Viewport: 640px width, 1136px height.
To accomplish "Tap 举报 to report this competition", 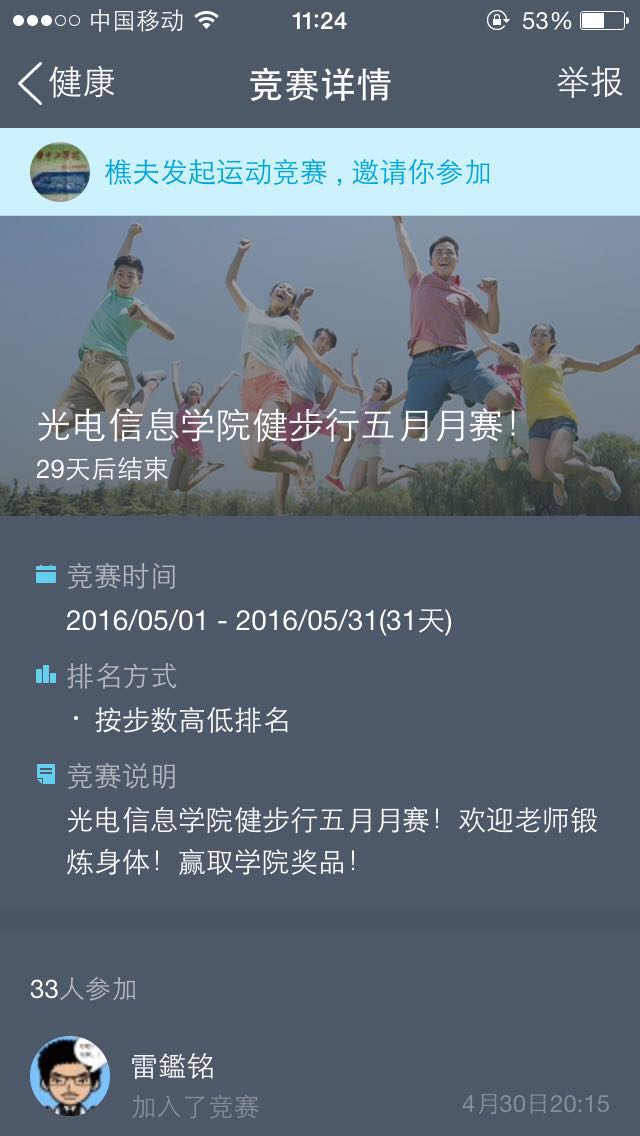I will pyautogui.click(x=589, y=83).
